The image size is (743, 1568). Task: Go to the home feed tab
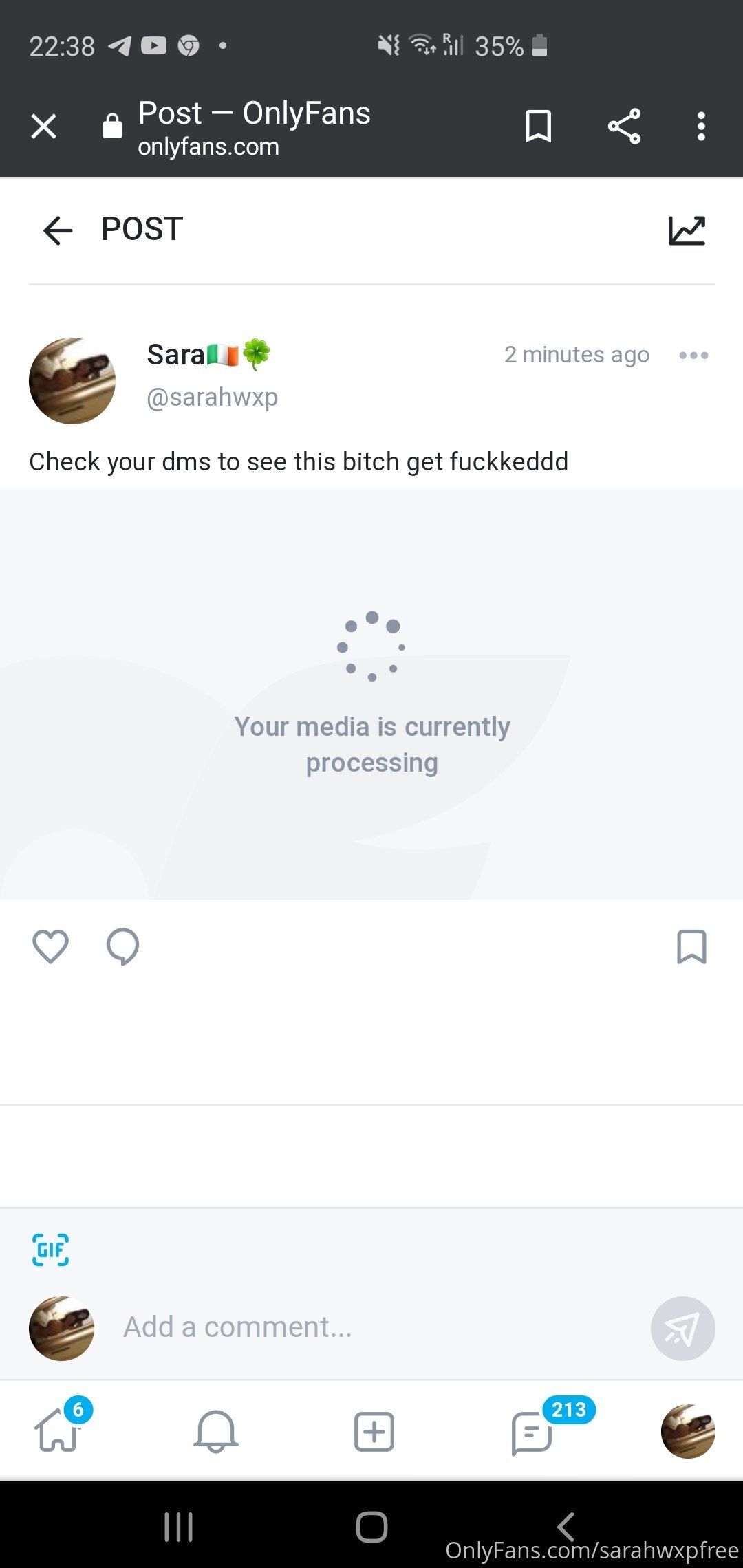pos(59,1429)
